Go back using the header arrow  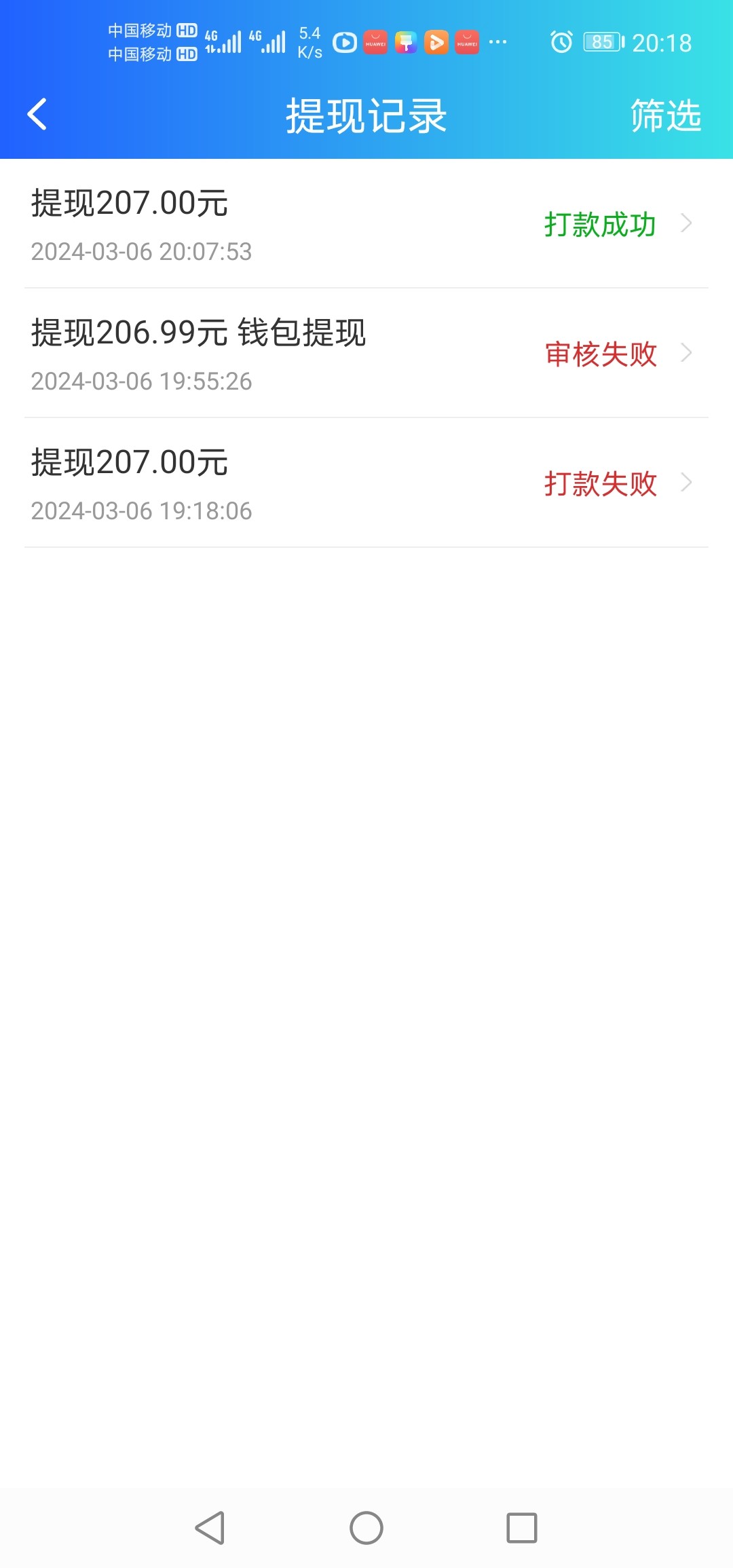pyautogui.click(x=37, y=114)
